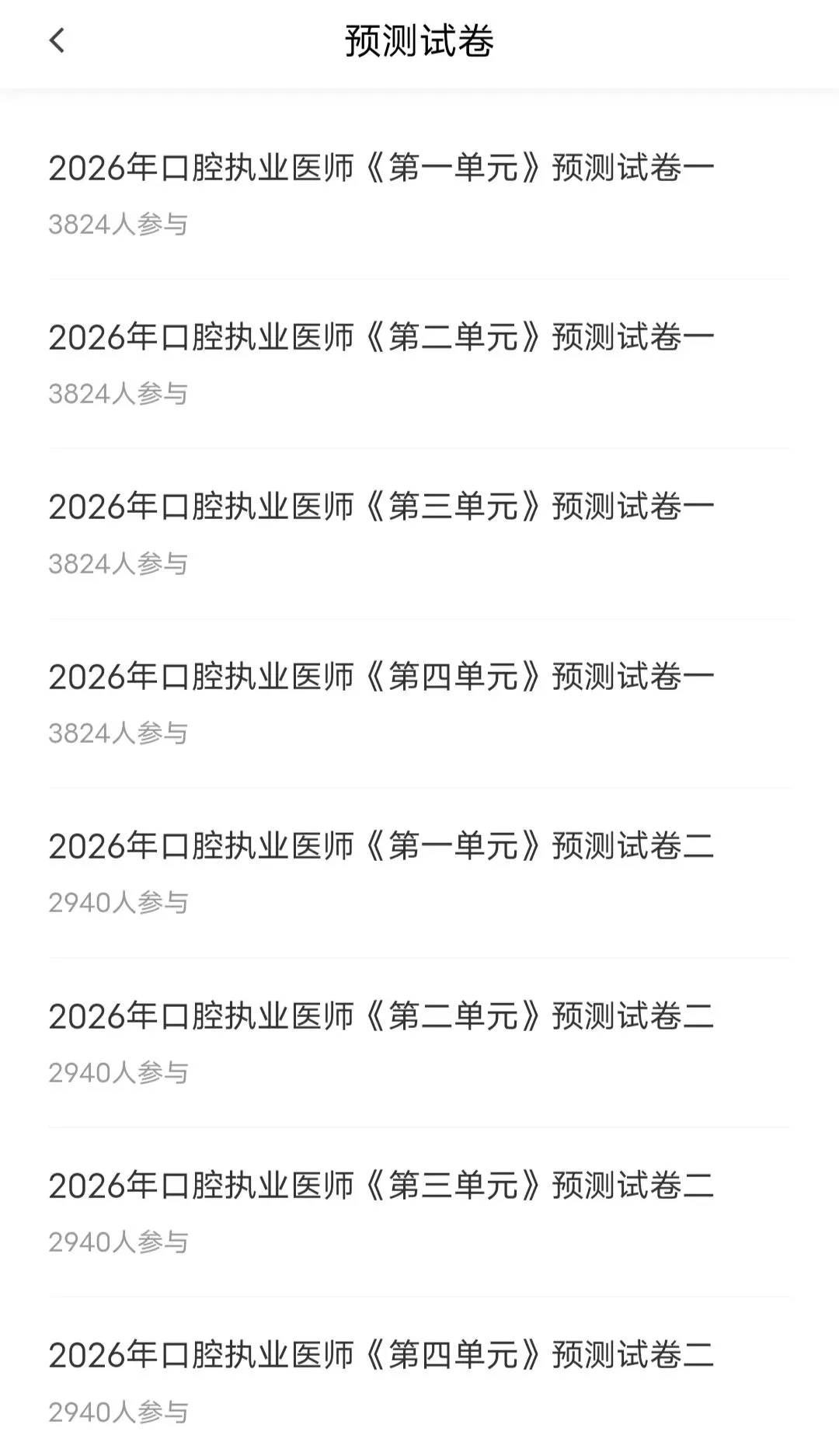The height and width of the screenshot is (1456, 839).
Task: Open《第一单元》预测试卷二
Action: click(381, 846)
